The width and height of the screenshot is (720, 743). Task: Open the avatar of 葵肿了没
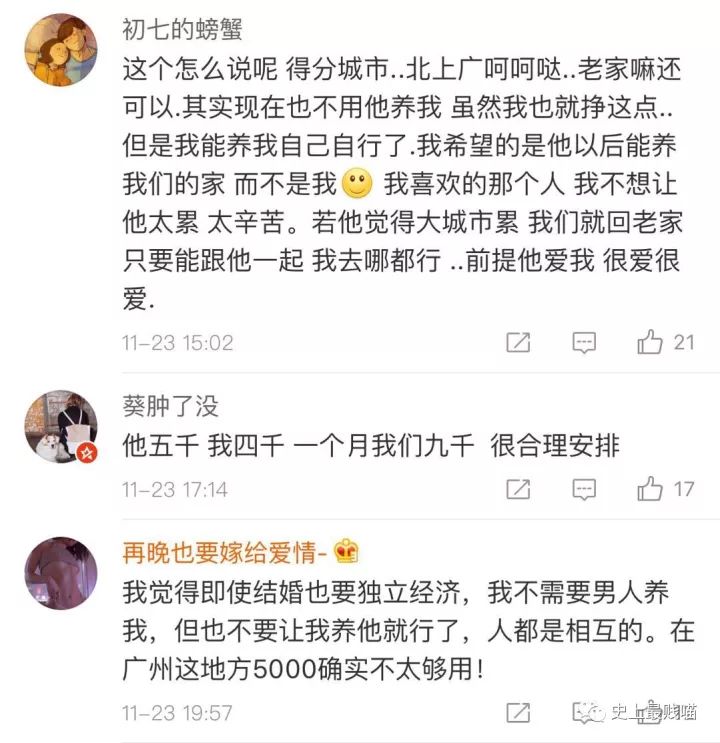click(x=60, y=427)
